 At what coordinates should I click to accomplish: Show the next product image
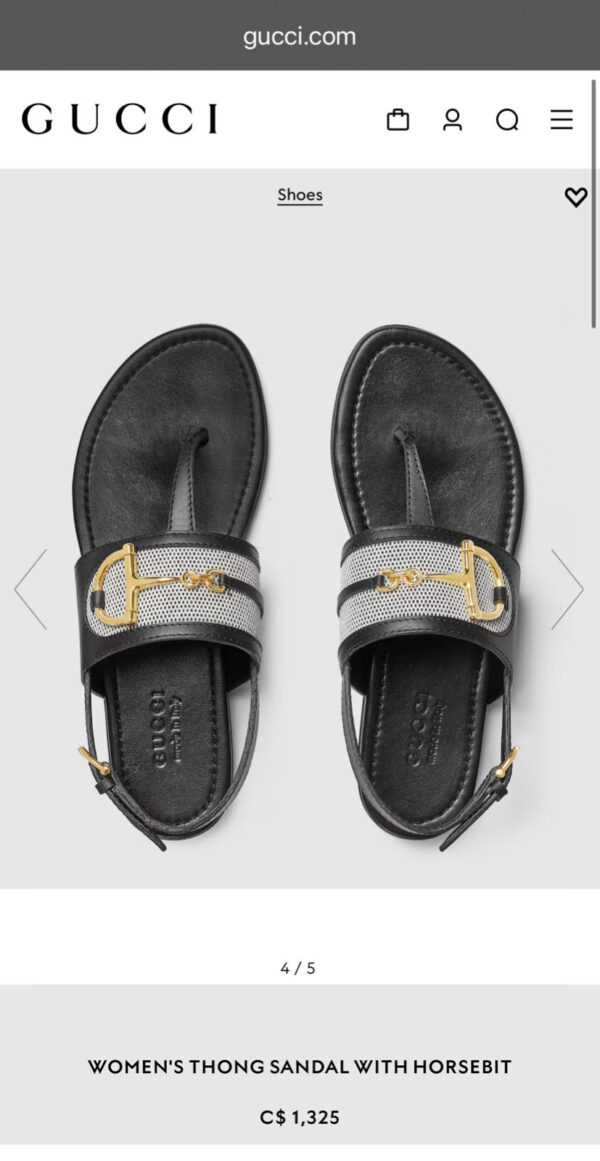pos(567,589)
